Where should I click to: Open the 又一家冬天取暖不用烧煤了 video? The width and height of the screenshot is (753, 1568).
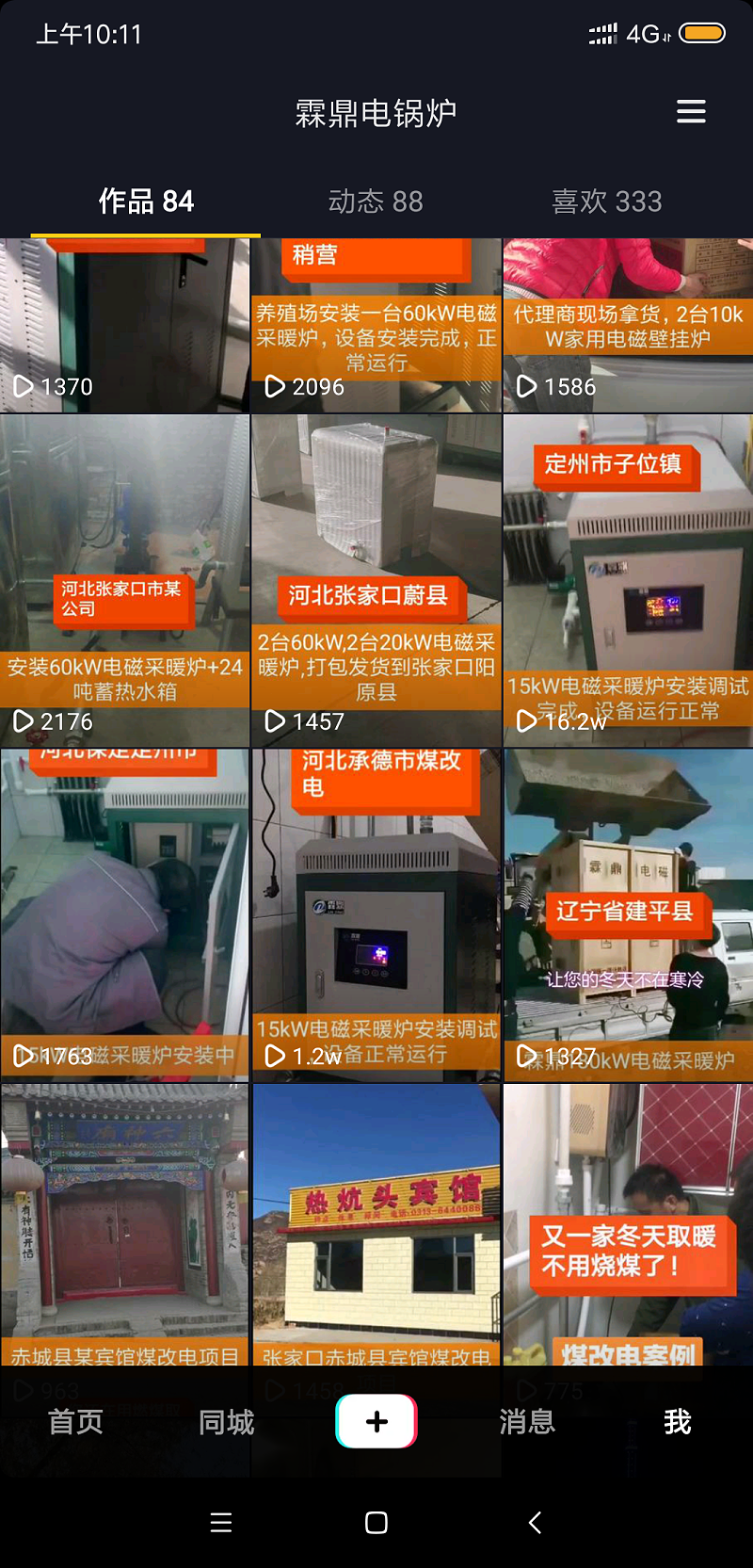coord(628,1224)
